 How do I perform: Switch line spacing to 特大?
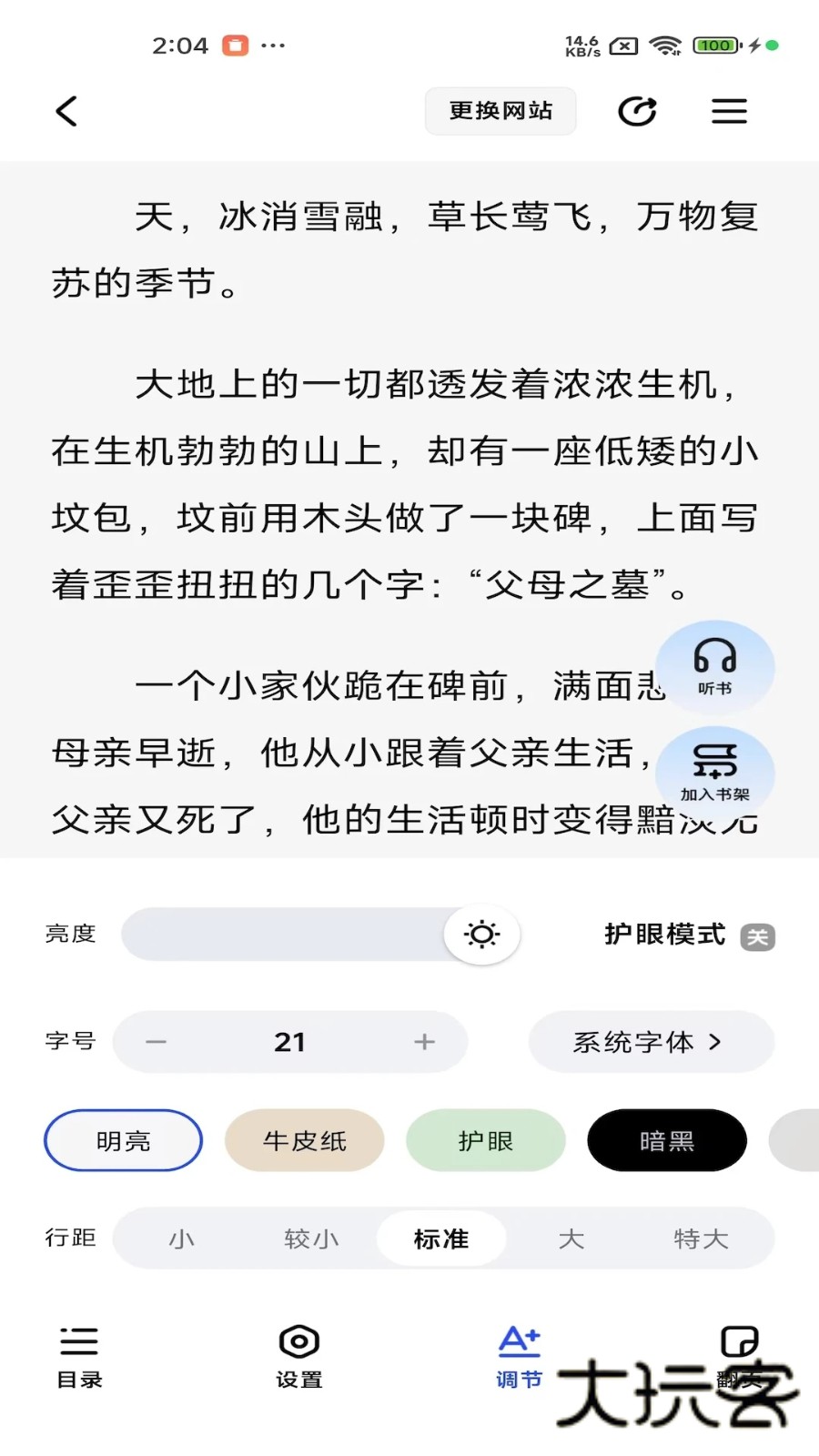[701, 1239]
